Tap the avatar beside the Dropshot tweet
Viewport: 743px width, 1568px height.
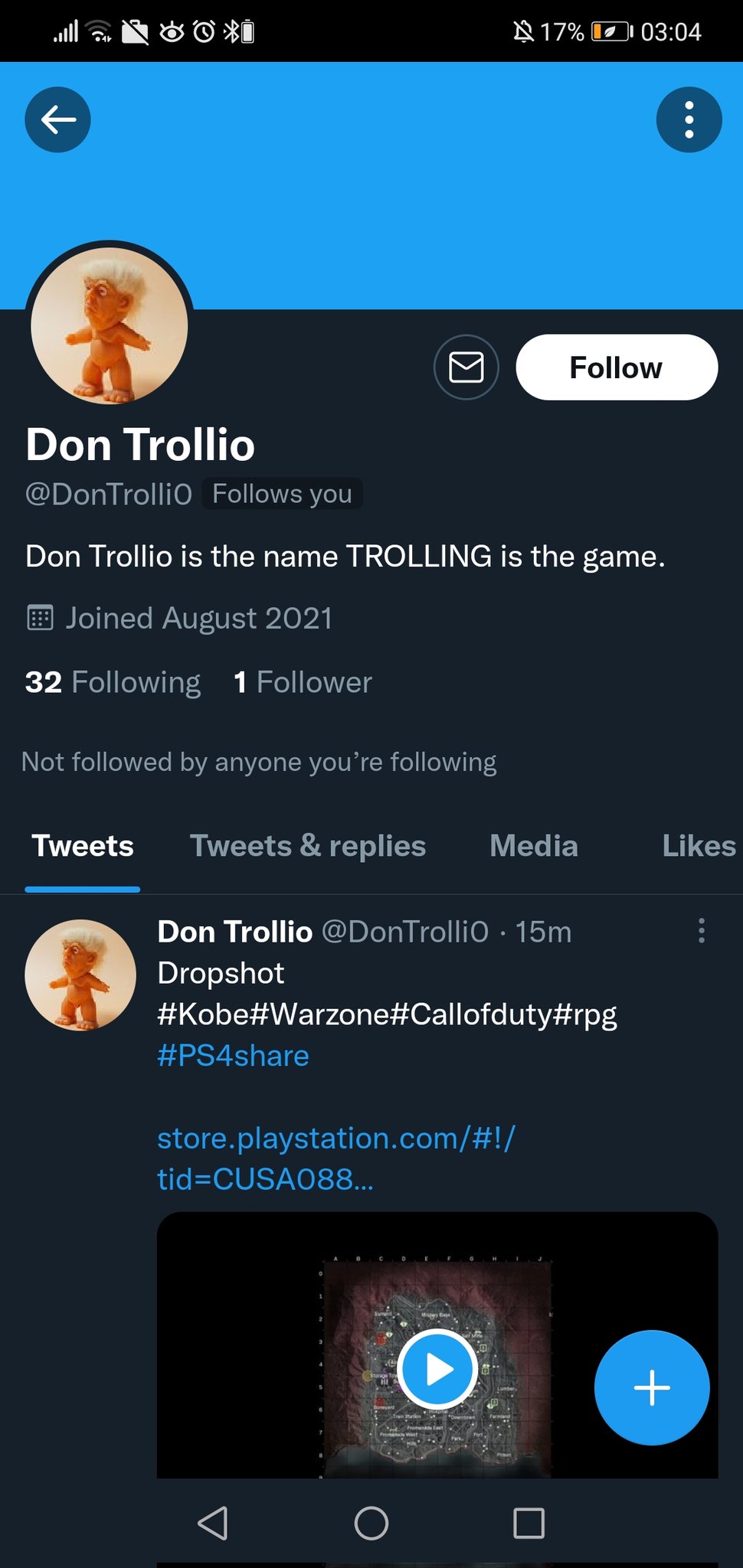tap(80, 975)
